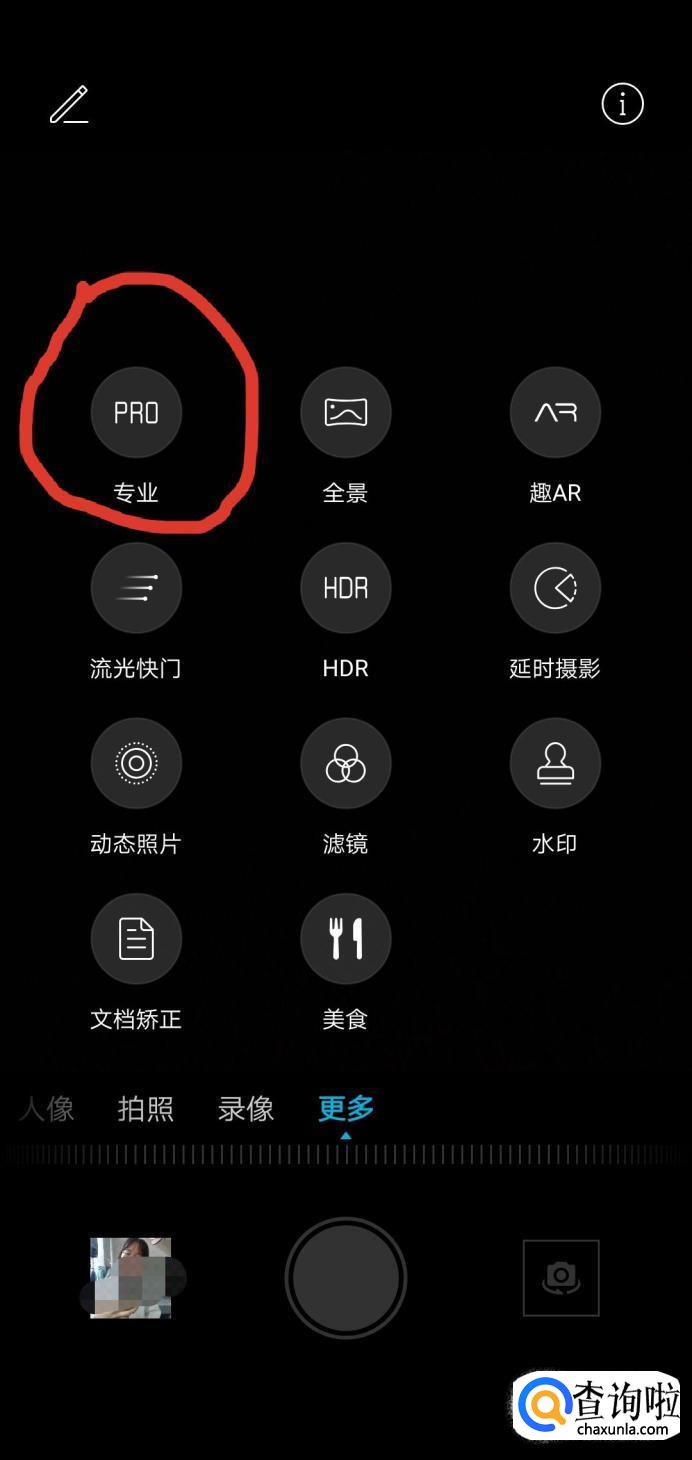Screen dimensions: 692x1460
Task: Choose the 水印 watermark mode
Action: (x=555, y=764)
